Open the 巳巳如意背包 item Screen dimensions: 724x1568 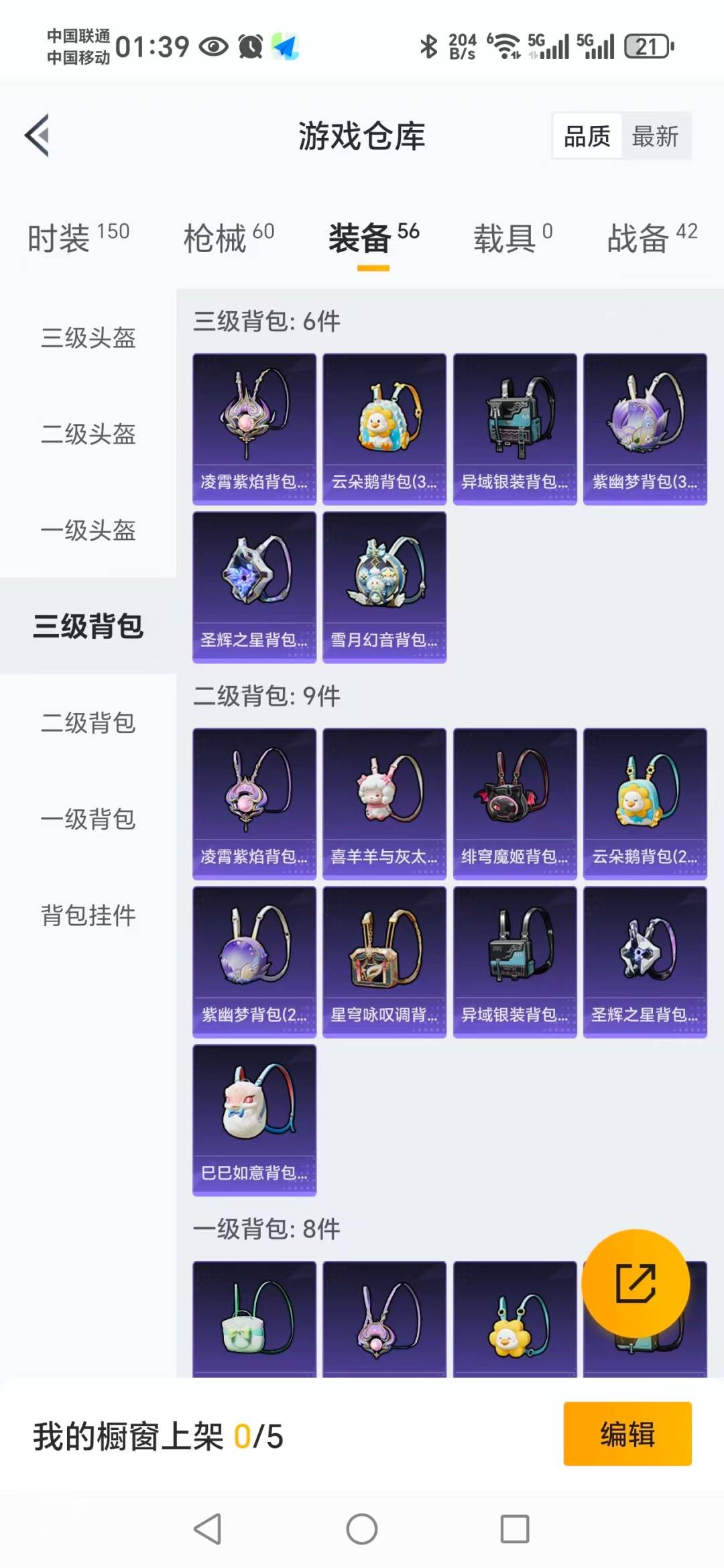(254, 1120)
